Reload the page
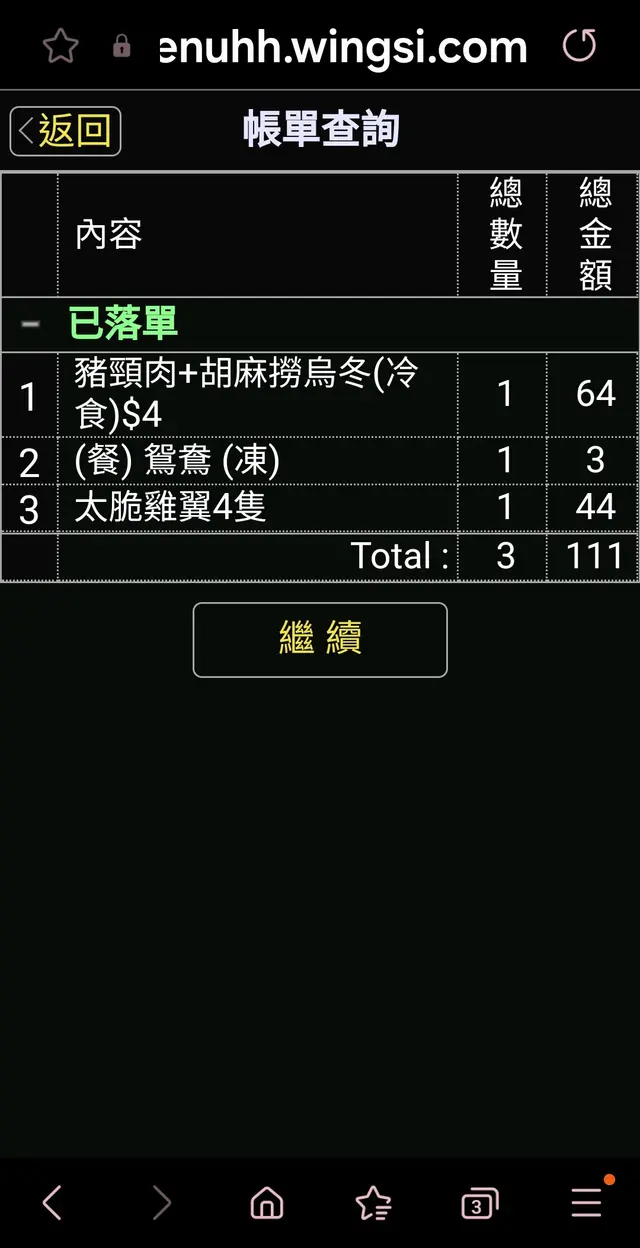The image size is (640, 1248). pyautogui.click(x=579, y=46)
